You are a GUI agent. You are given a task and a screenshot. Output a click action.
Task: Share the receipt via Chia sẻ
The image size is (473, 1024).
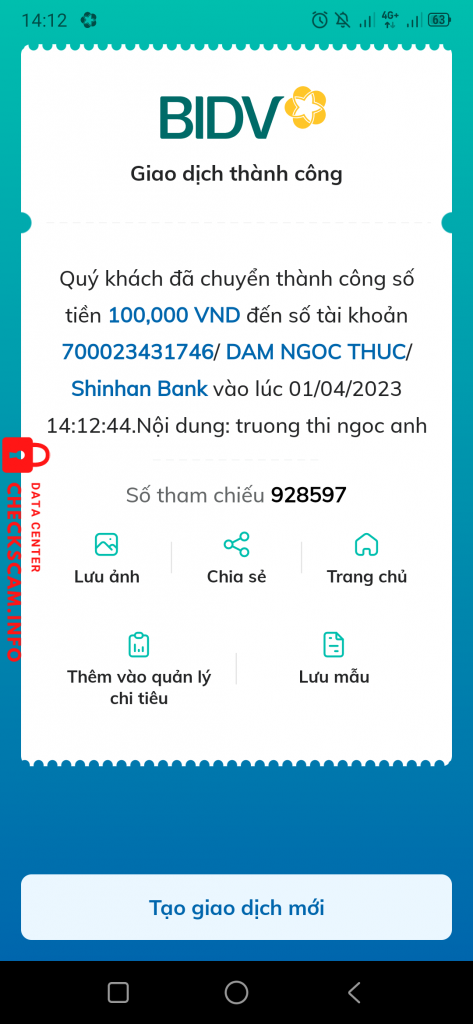click(236, 558)
